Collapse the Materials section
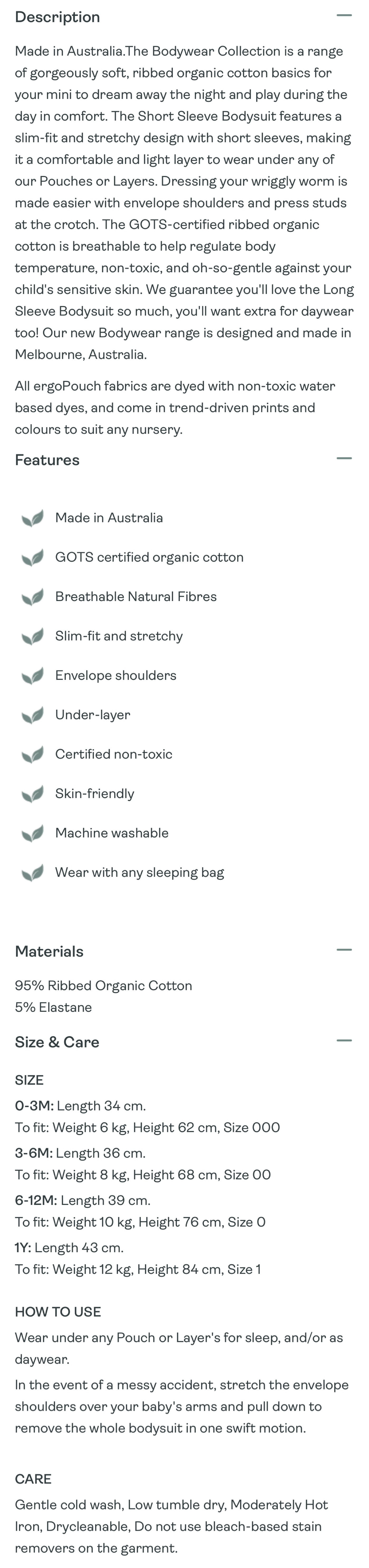Viewport: 369px width, 1568px height. (x=344, y=950)
